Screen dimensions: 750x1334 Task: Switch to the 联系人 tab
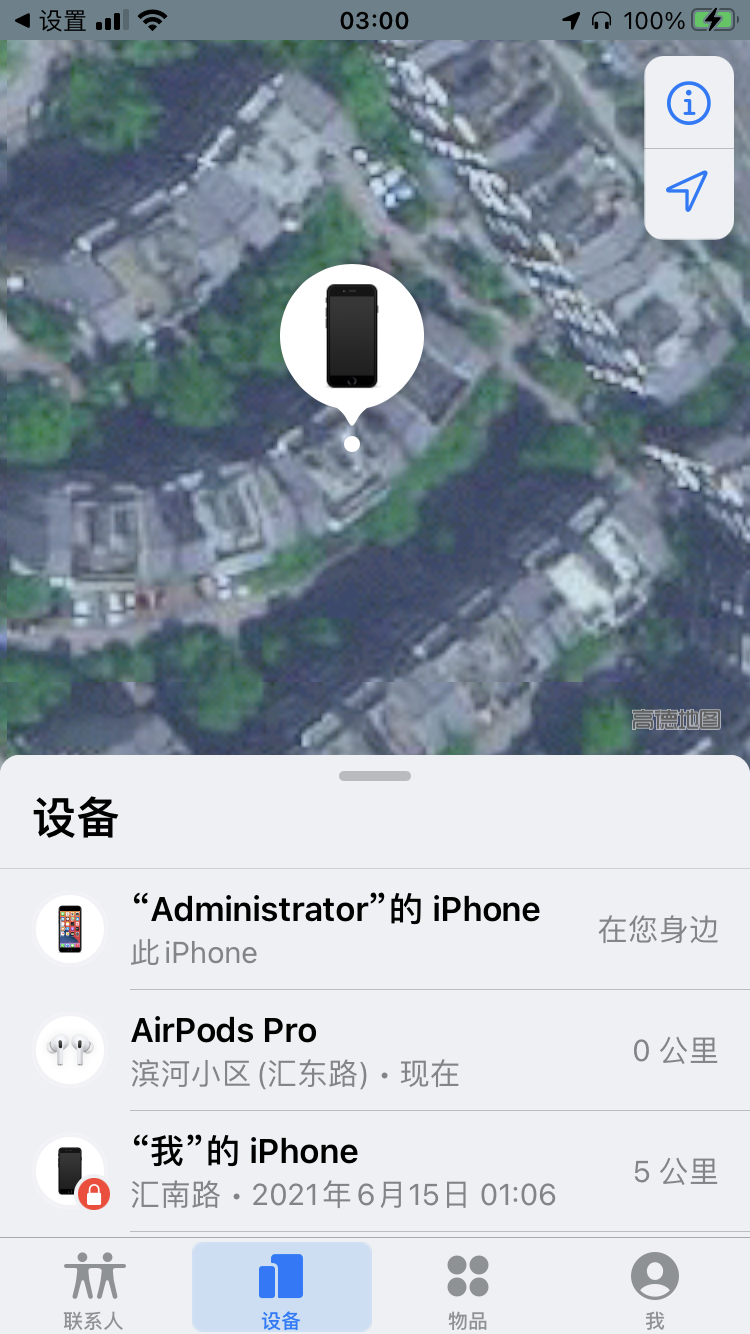click(x=94, y=1288)
